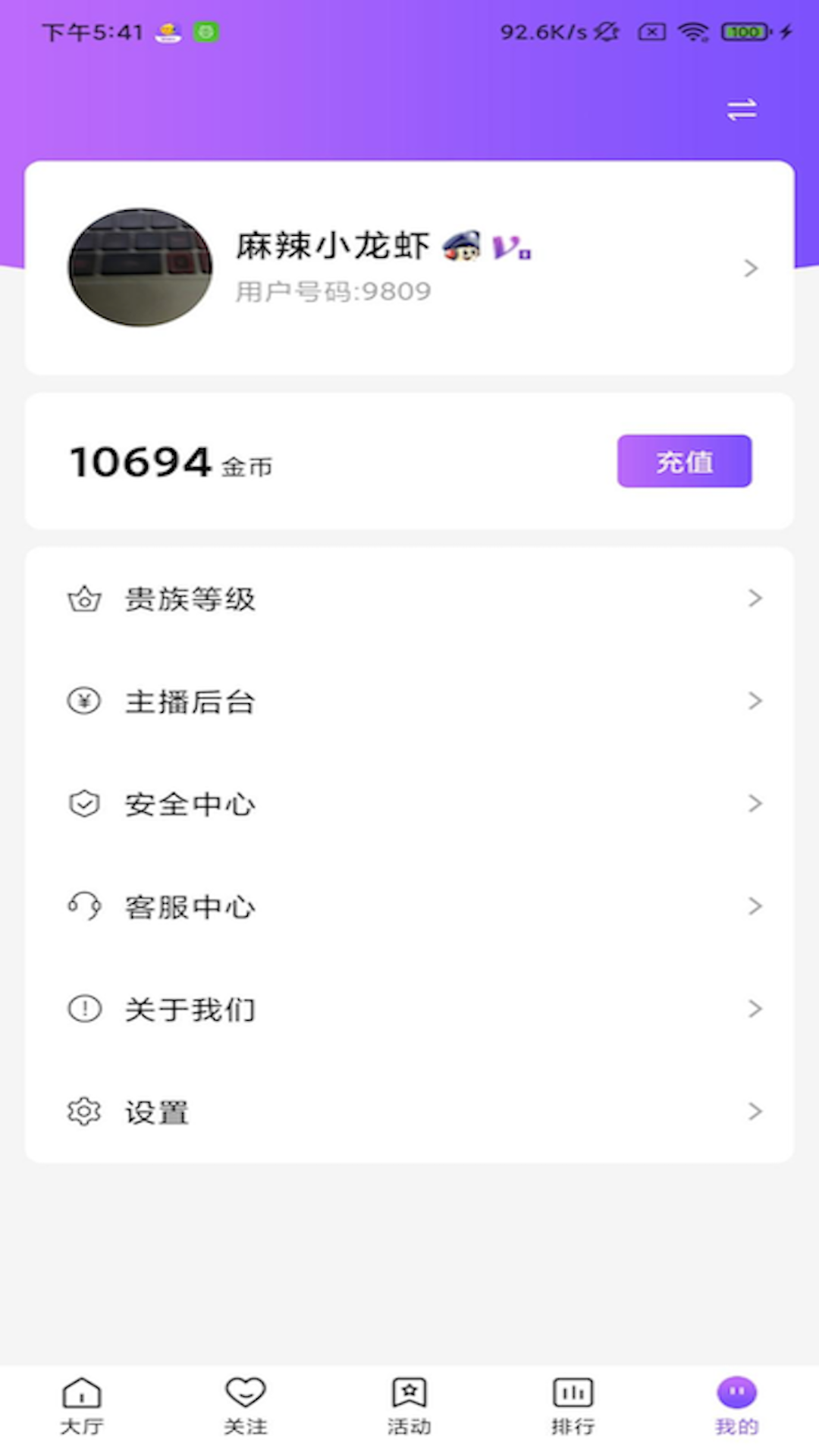Viewport: 819px width, 1456px height.
Task: Click the 关于我们 info icon
Action: [x=83, y=1009]
